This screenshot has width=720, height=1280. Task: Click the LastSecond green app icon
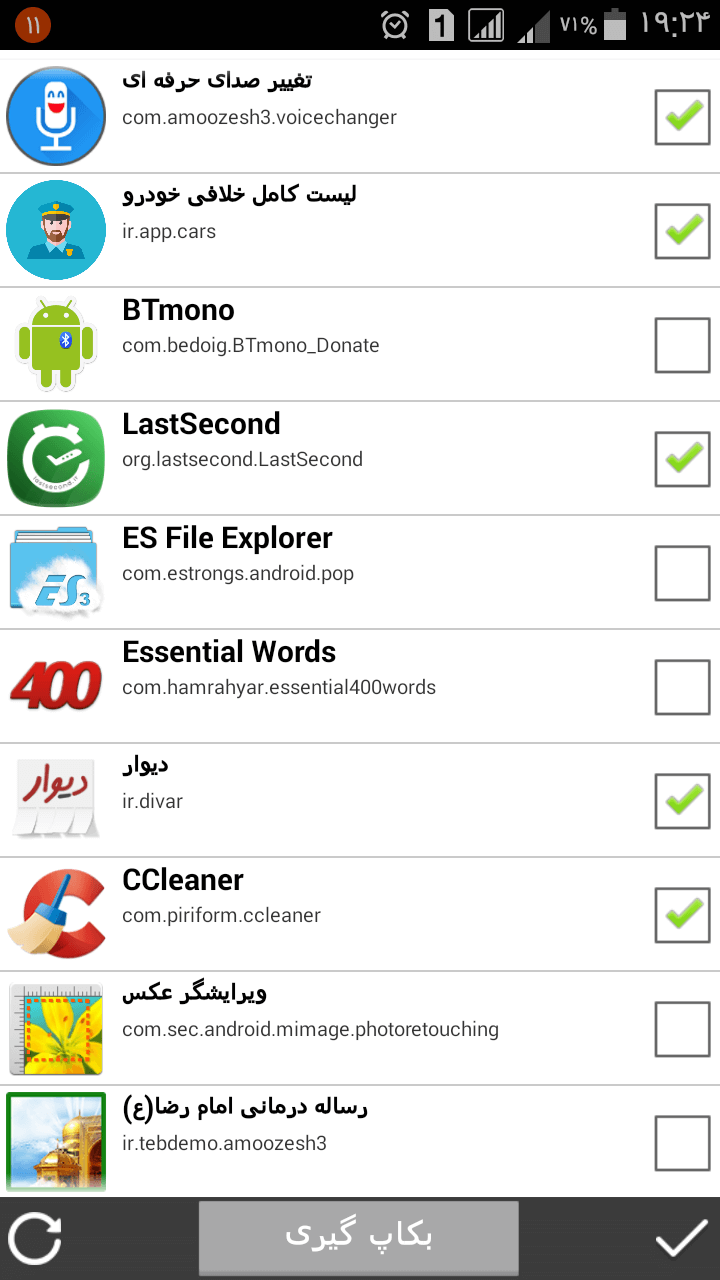point(56,458)
